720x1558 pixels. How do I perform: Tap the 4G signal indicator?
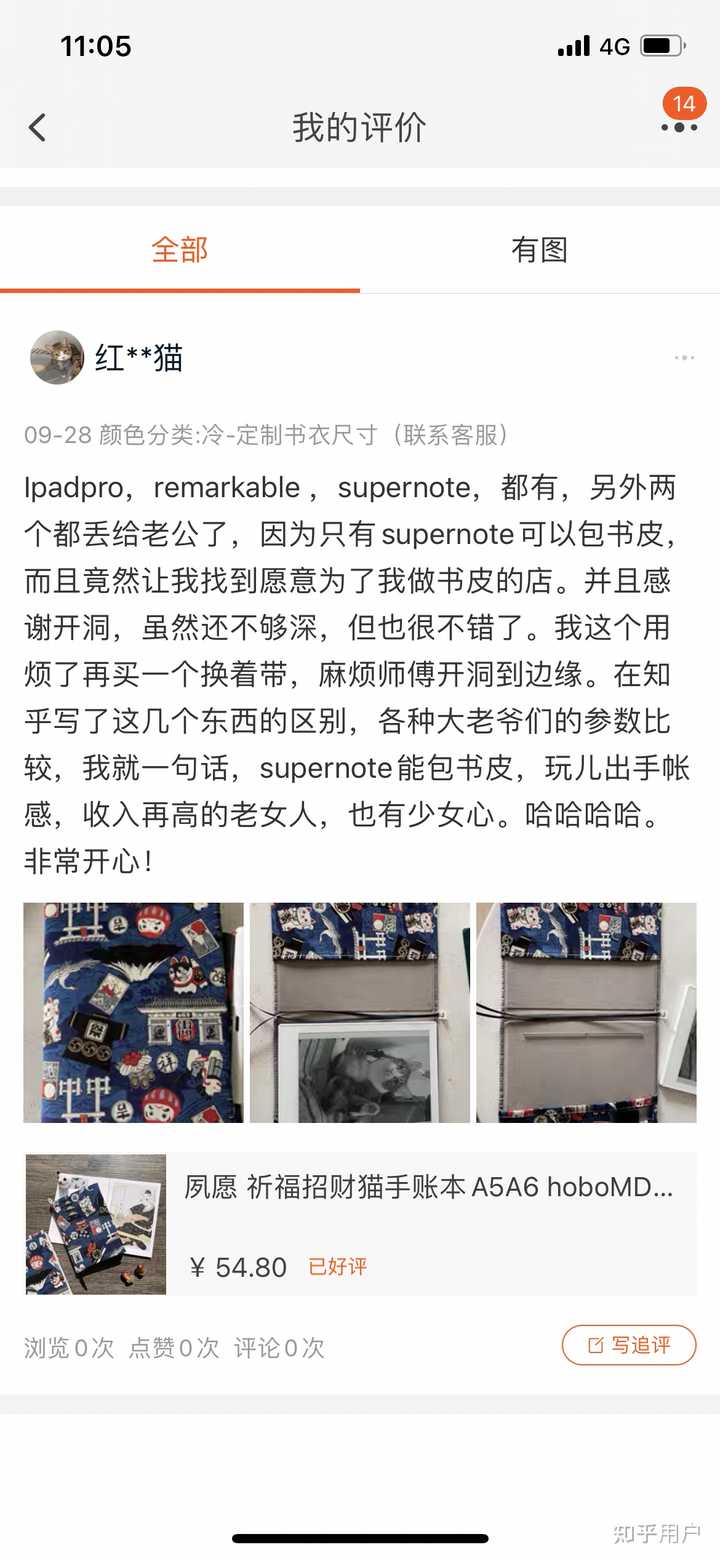click(x=614, y=44)
